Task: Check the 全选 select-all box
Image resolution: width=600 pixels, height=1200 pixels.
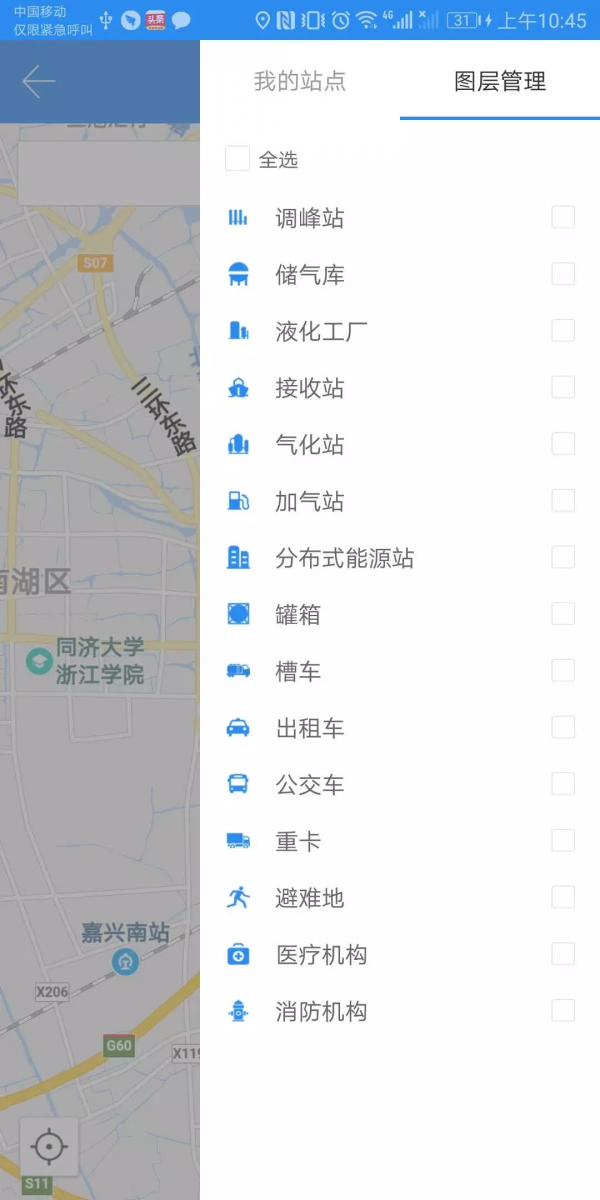Action: [x=237, y=159]
